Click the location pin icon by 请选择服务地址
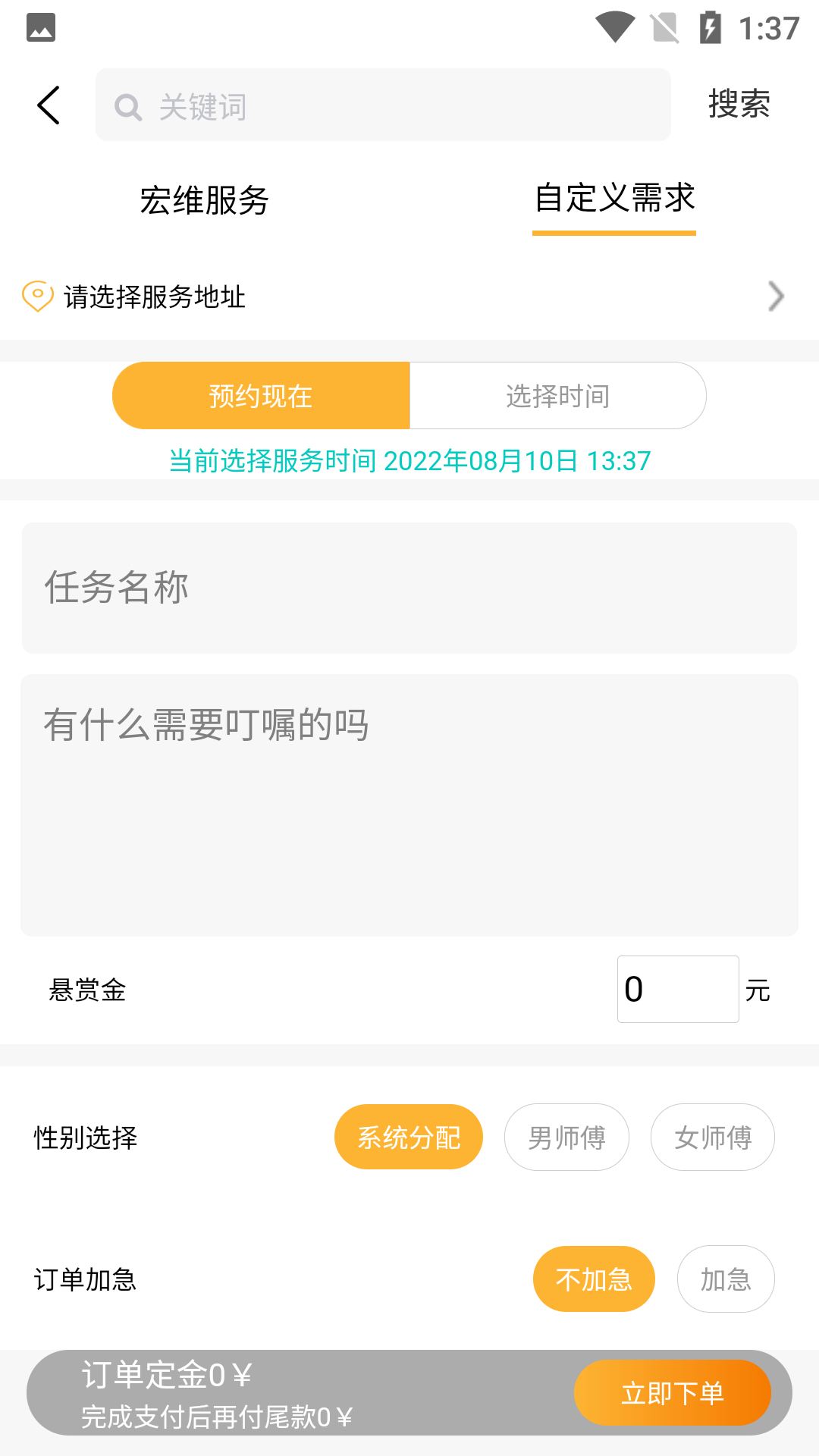This screenshot has width=819, height=1456. coord(36,297)
